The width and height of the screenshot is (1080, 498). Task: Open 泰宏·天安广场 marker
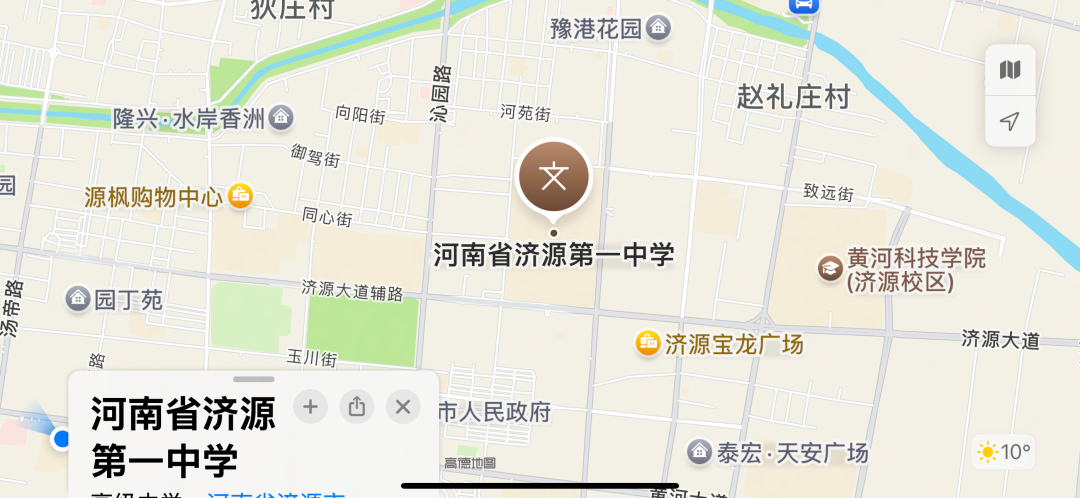point(700,452)
